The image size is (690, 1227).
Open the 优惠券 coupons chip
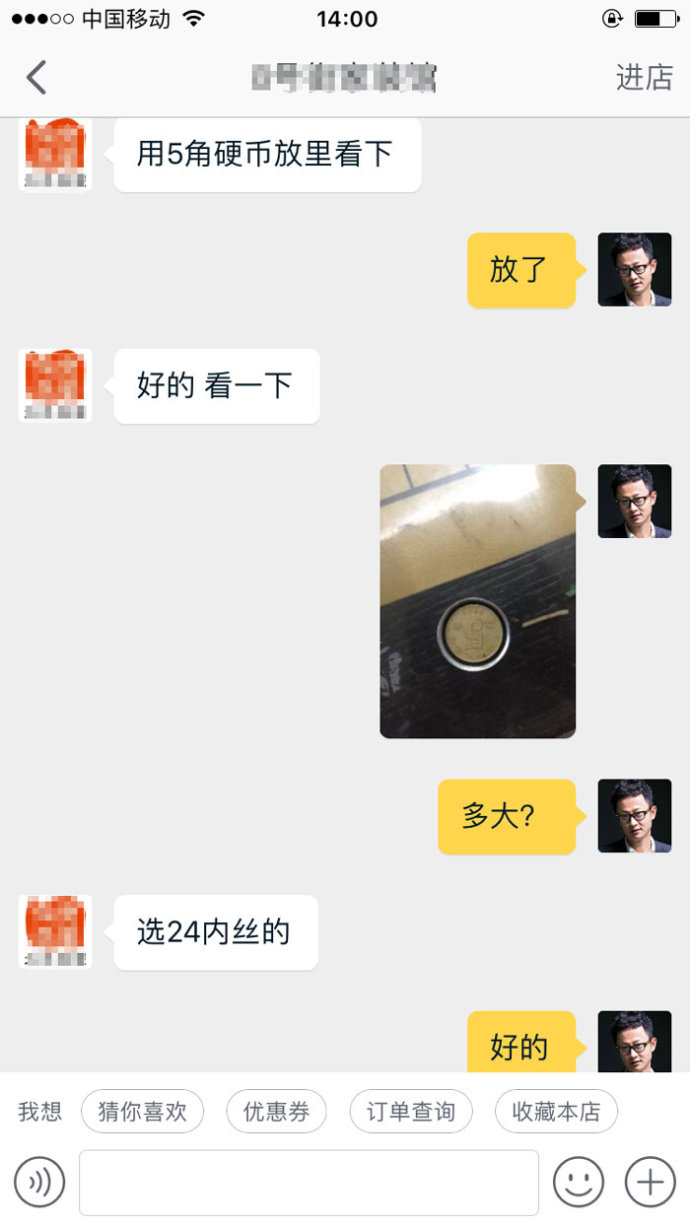276,1111
